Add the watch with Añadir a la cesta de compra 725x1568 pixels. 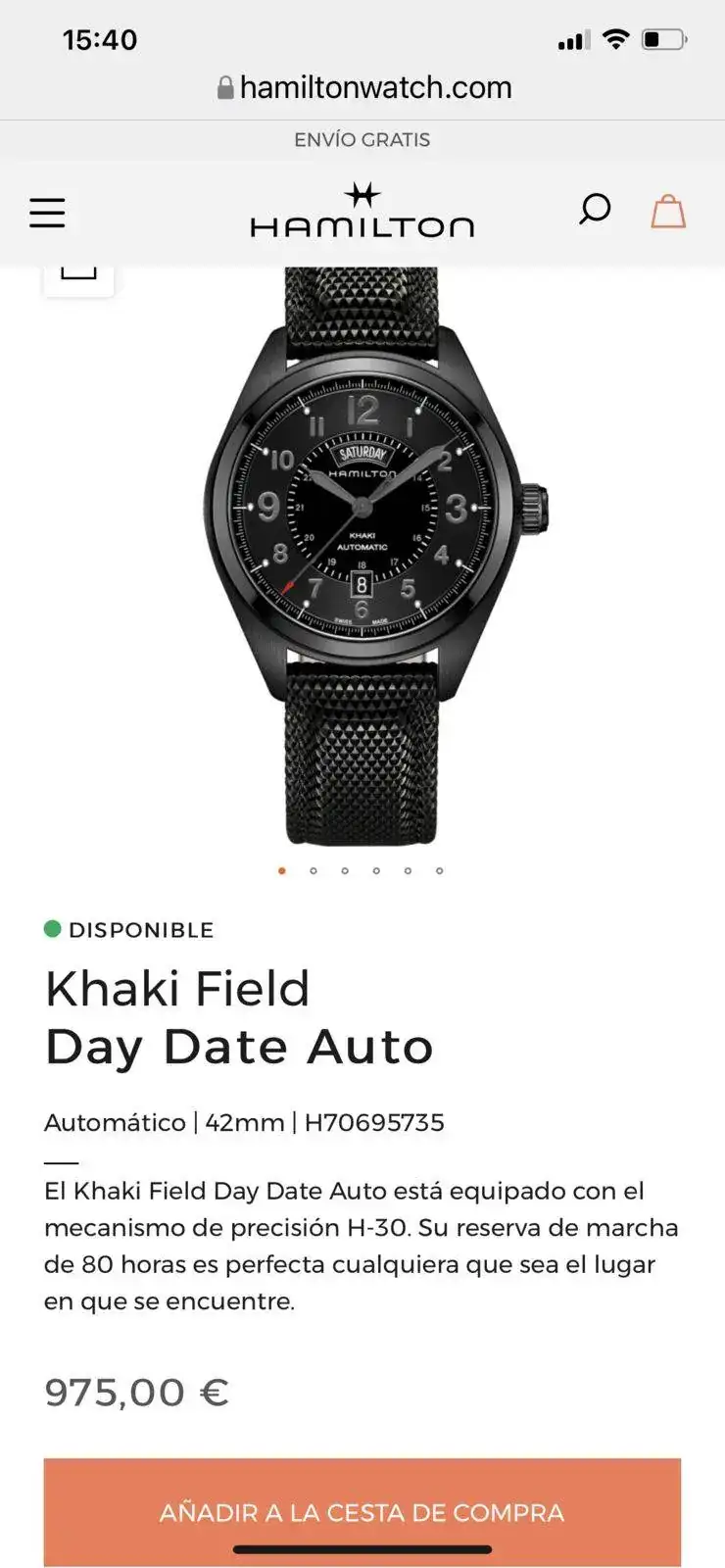point(362,1511)
